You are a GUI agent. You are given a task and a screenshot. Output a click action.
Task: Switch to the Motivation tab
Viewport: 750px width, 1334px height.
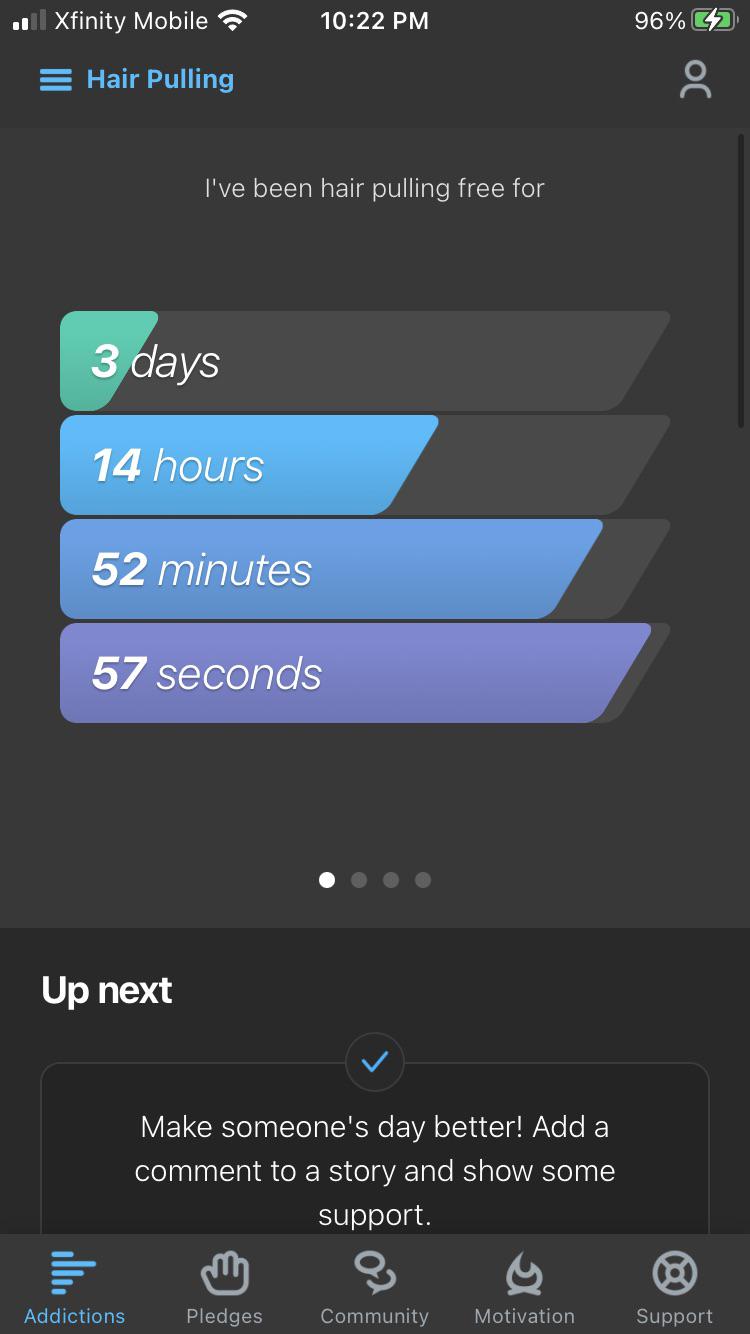(524, 1285)
